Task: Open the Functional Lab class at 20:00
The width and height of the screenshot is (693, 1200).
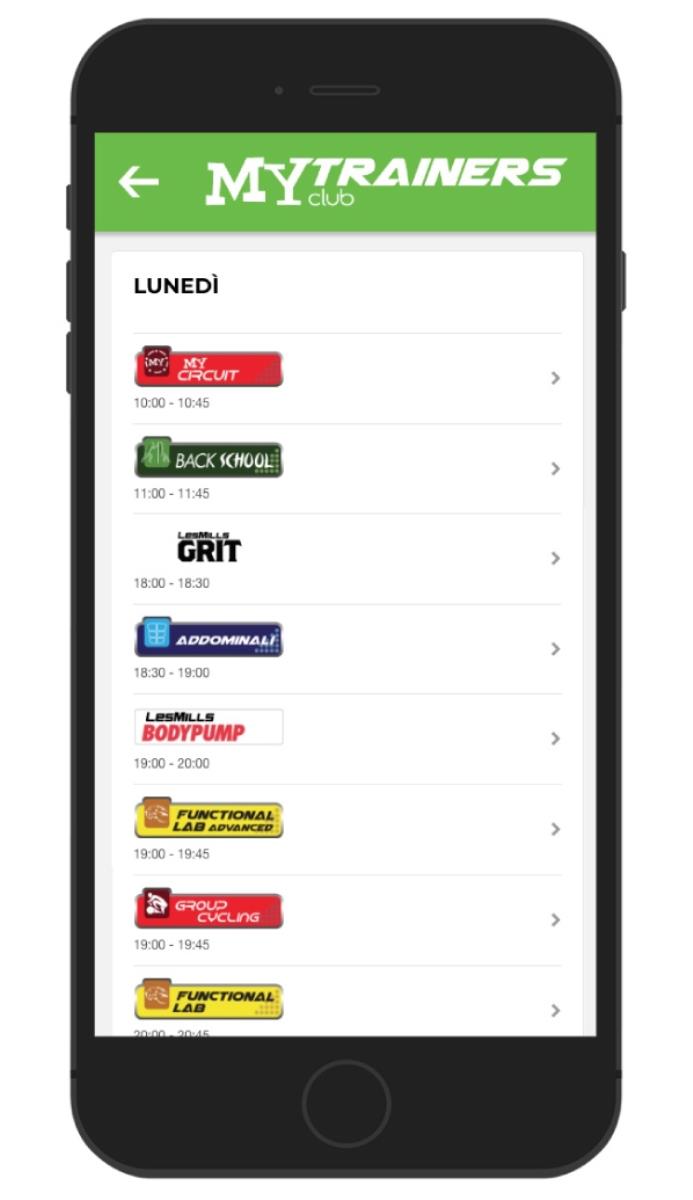Action: point(346,1005)
